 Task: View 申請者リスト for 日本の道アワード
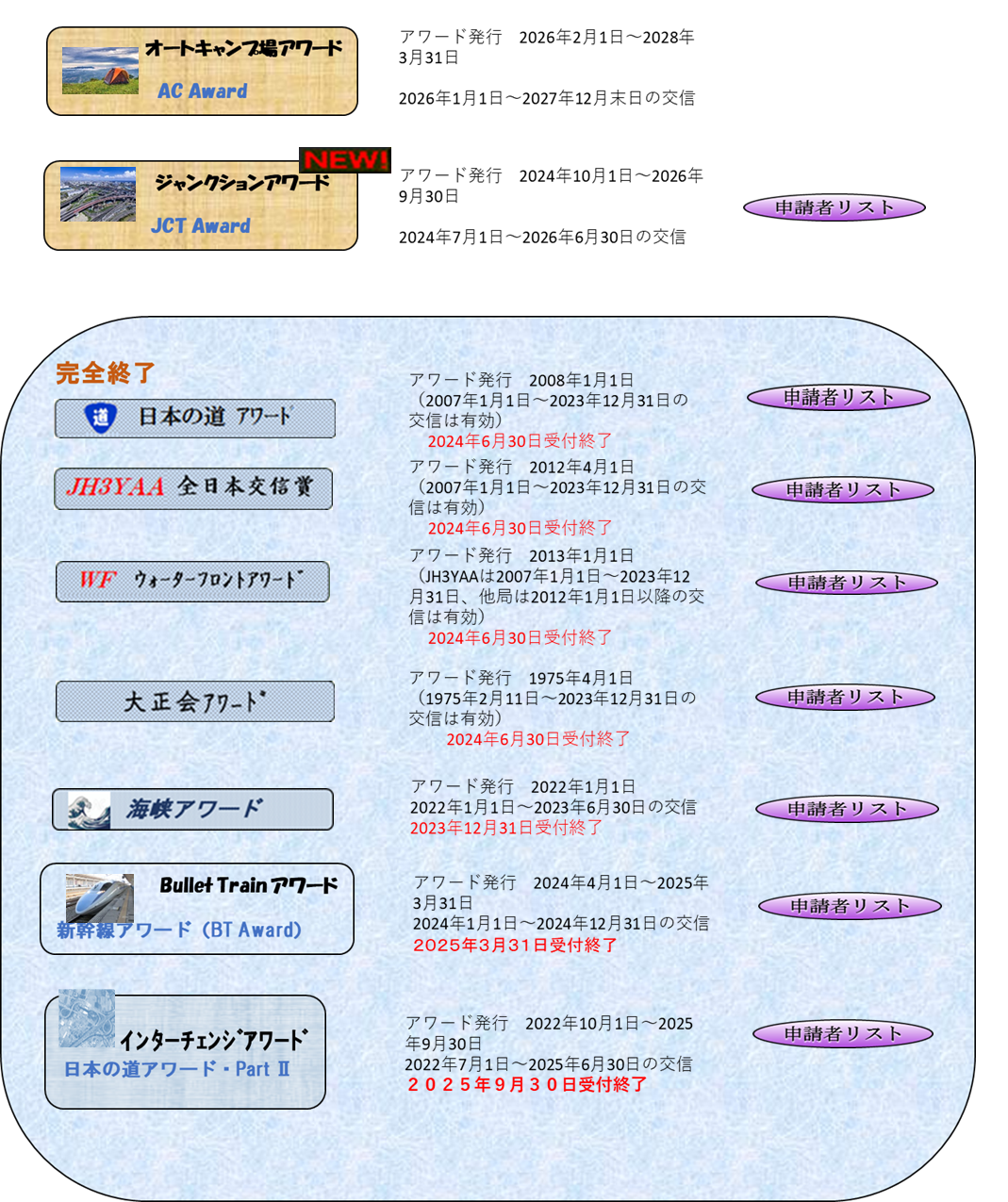838,398
